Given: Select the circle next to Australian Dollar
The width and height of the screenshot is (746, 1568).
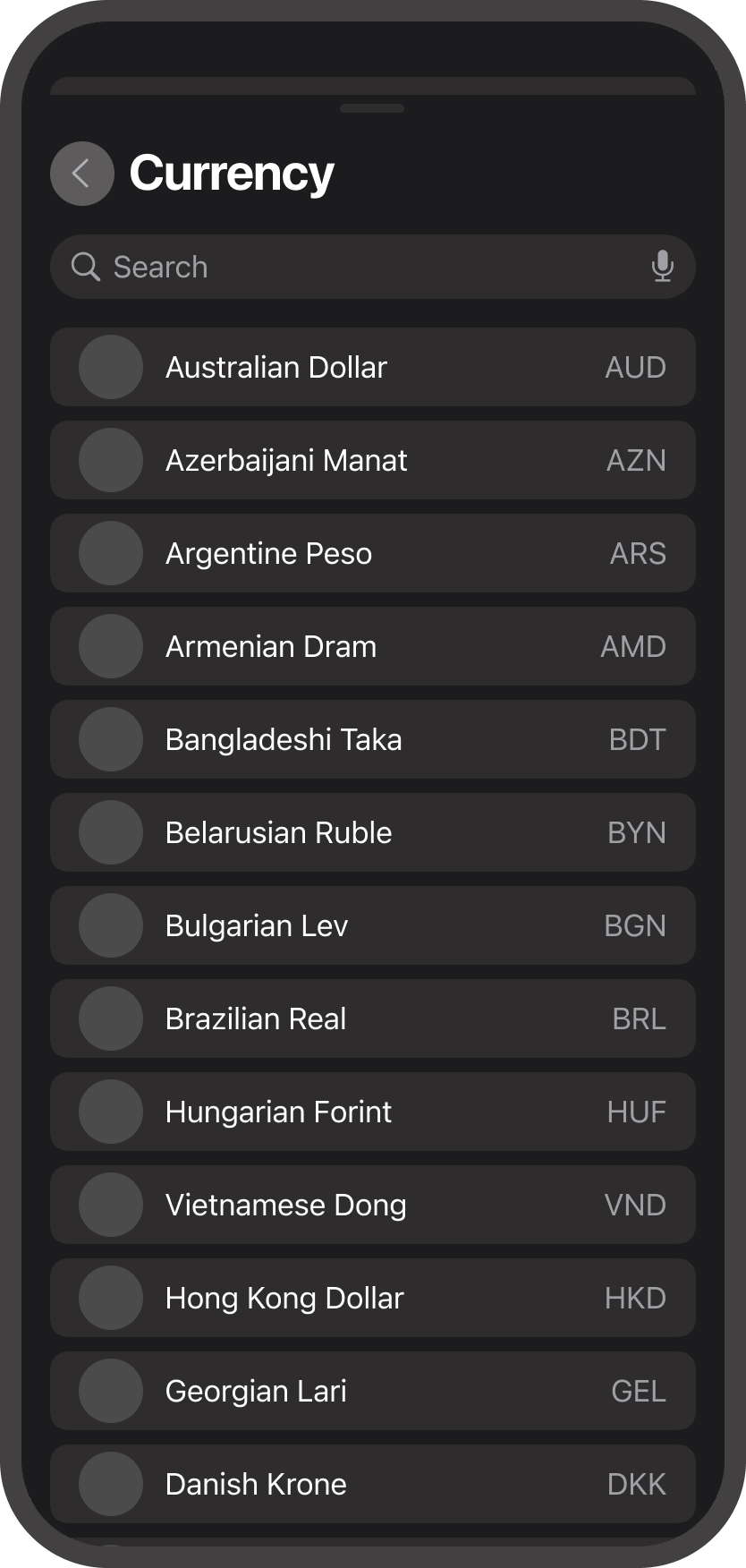Looking at the screenshot, I should (x=110, y=367).
